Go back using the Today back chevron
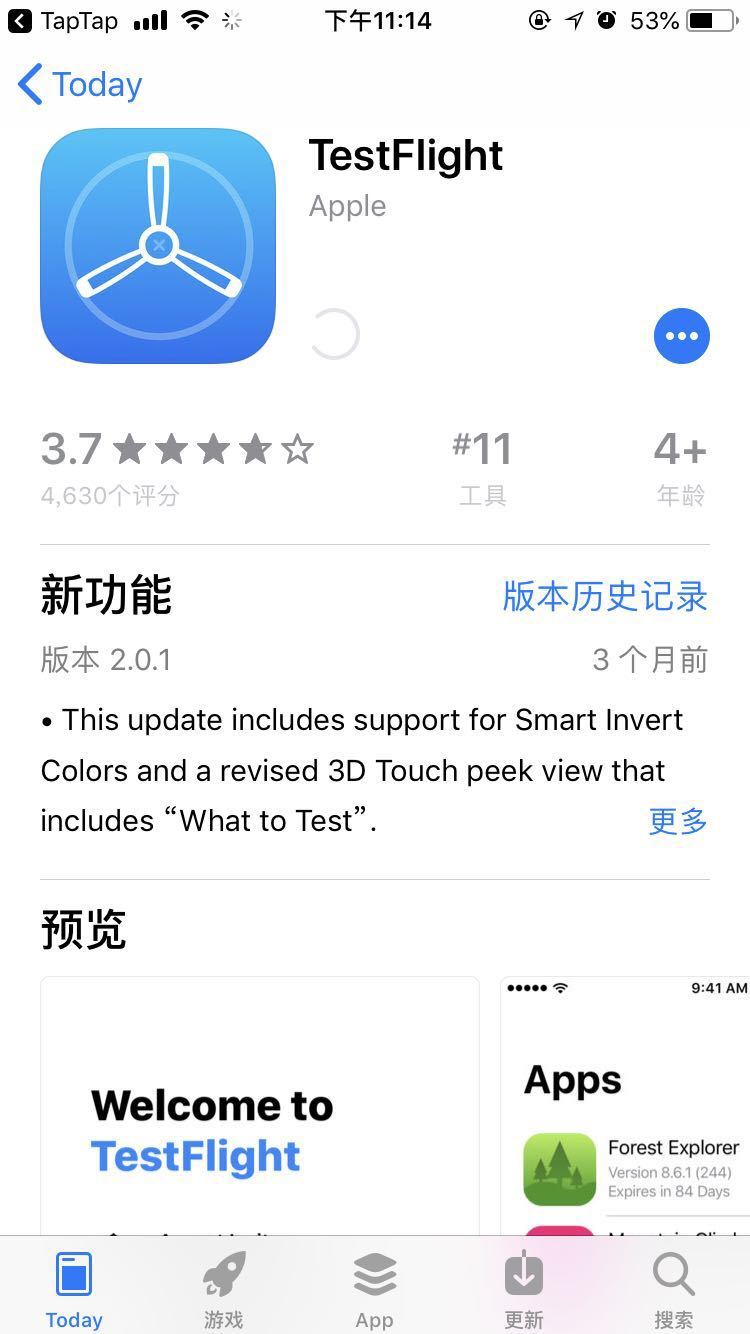 point(77,84)
